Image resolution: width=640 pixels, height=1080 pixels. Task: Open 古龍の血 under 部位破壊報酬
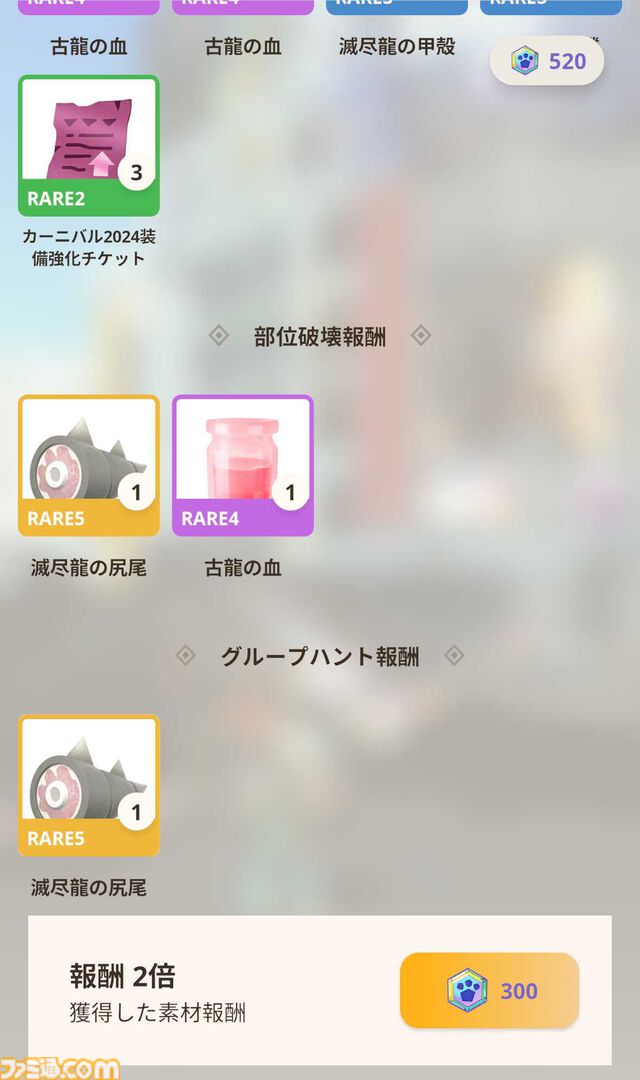[x=243, y=466]
